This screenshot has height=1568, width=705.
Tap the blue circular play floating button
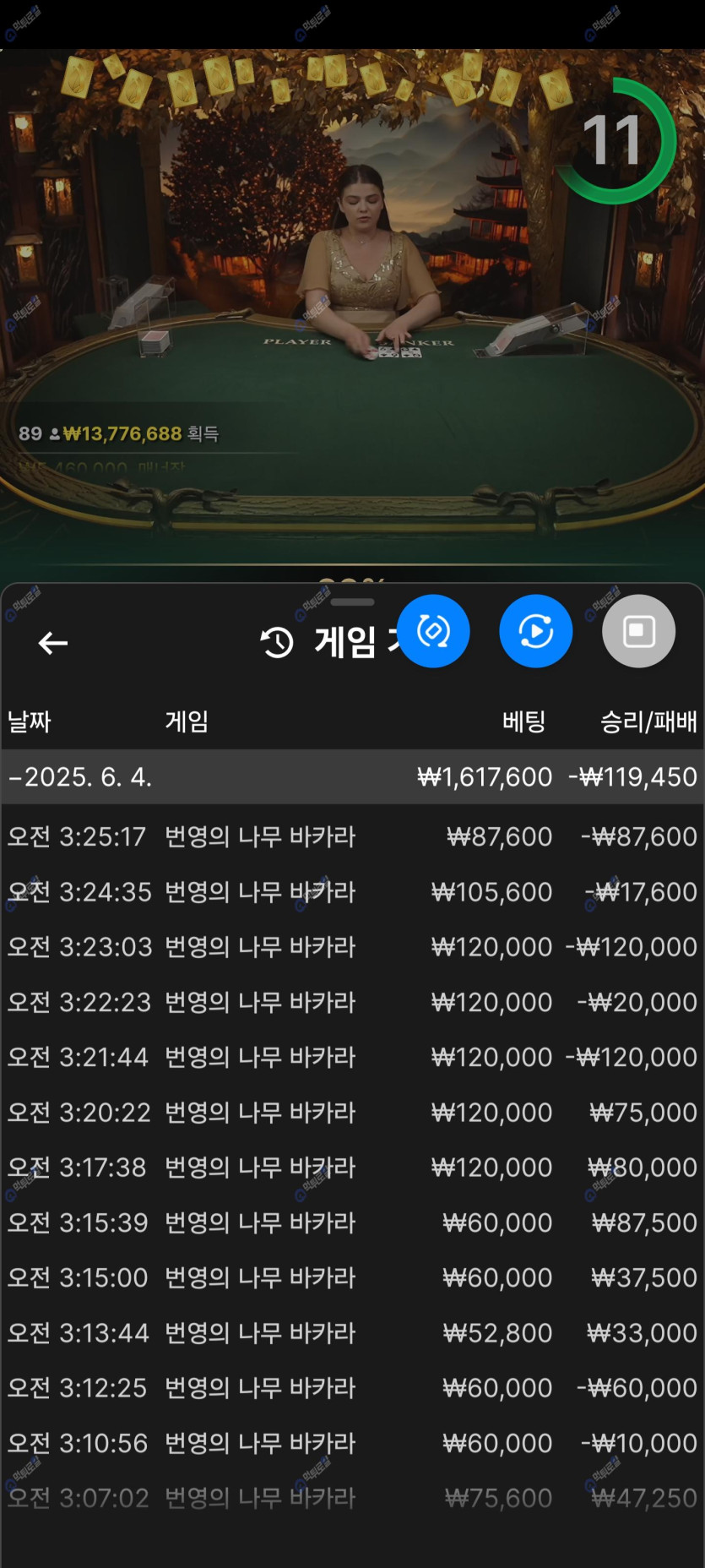coord(535,631)
